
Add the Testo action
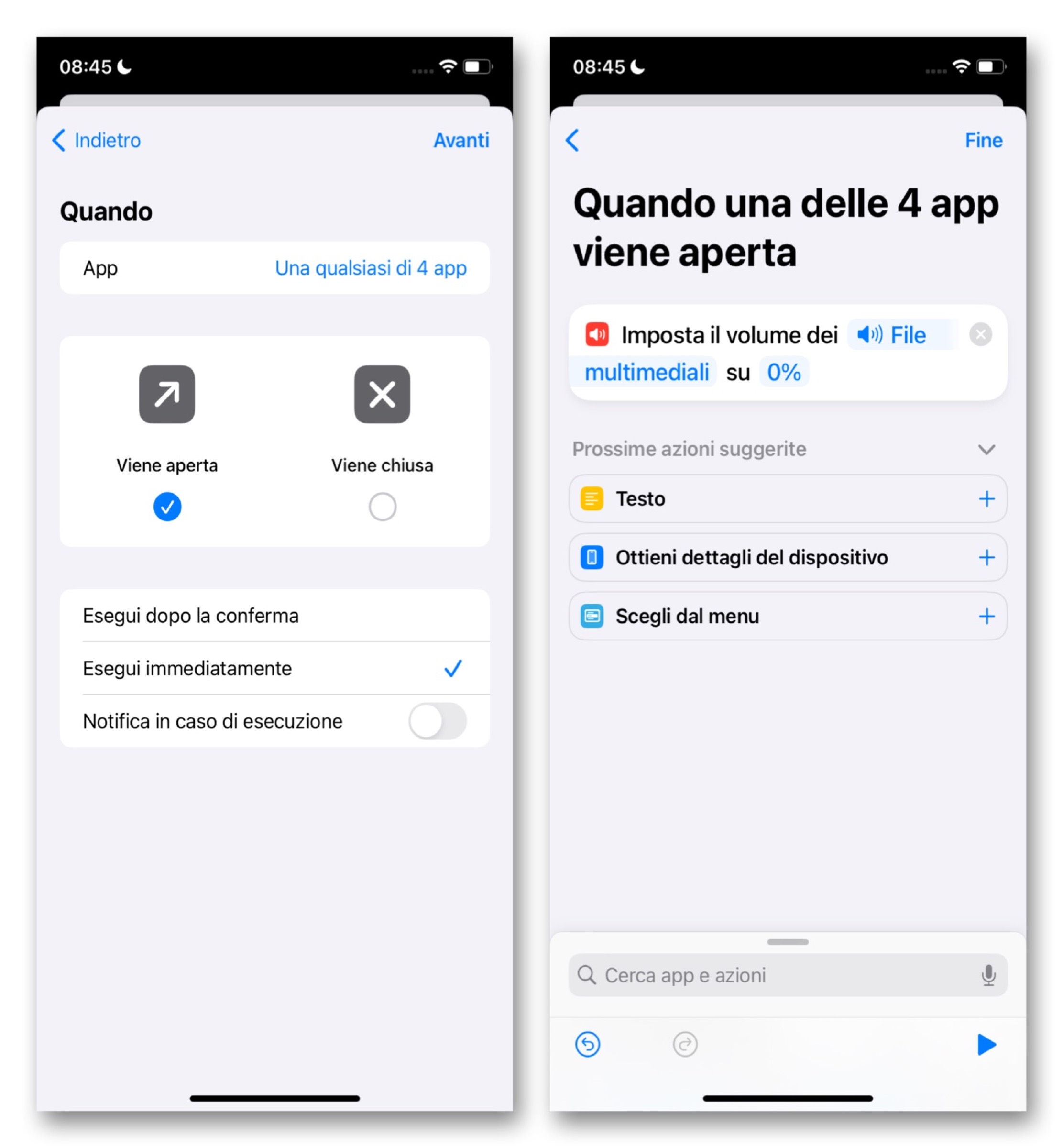(986, 498)
